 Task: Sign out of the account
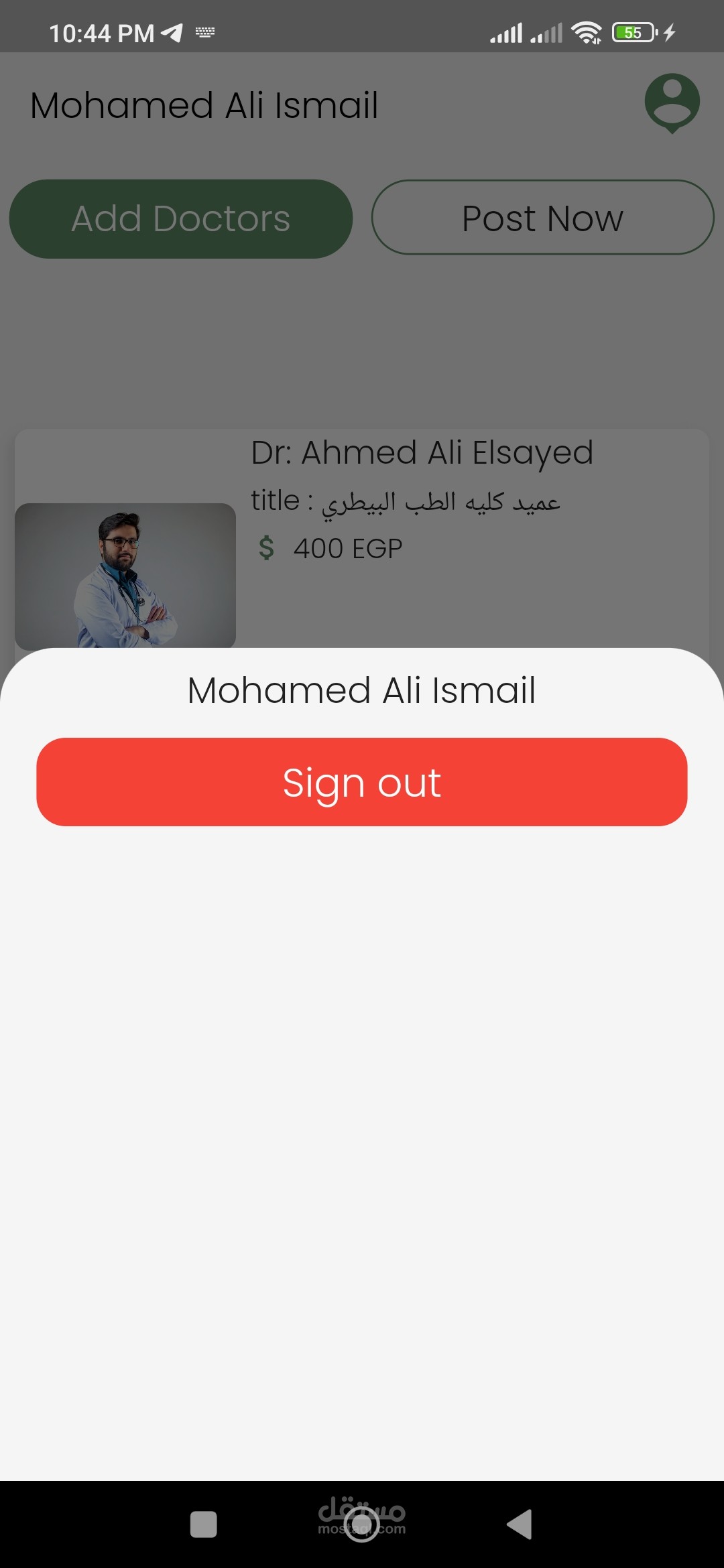(x=362, y=782)
